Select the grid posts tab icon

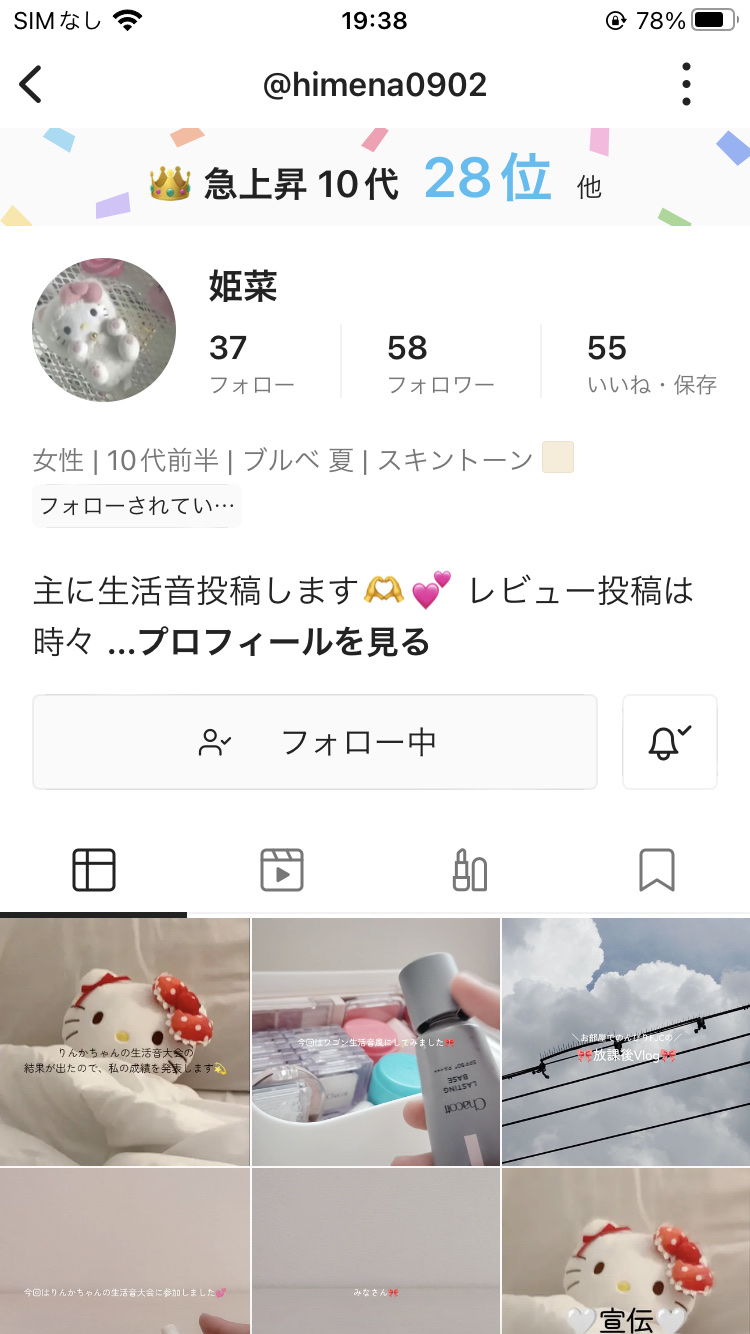coord(93,870)
